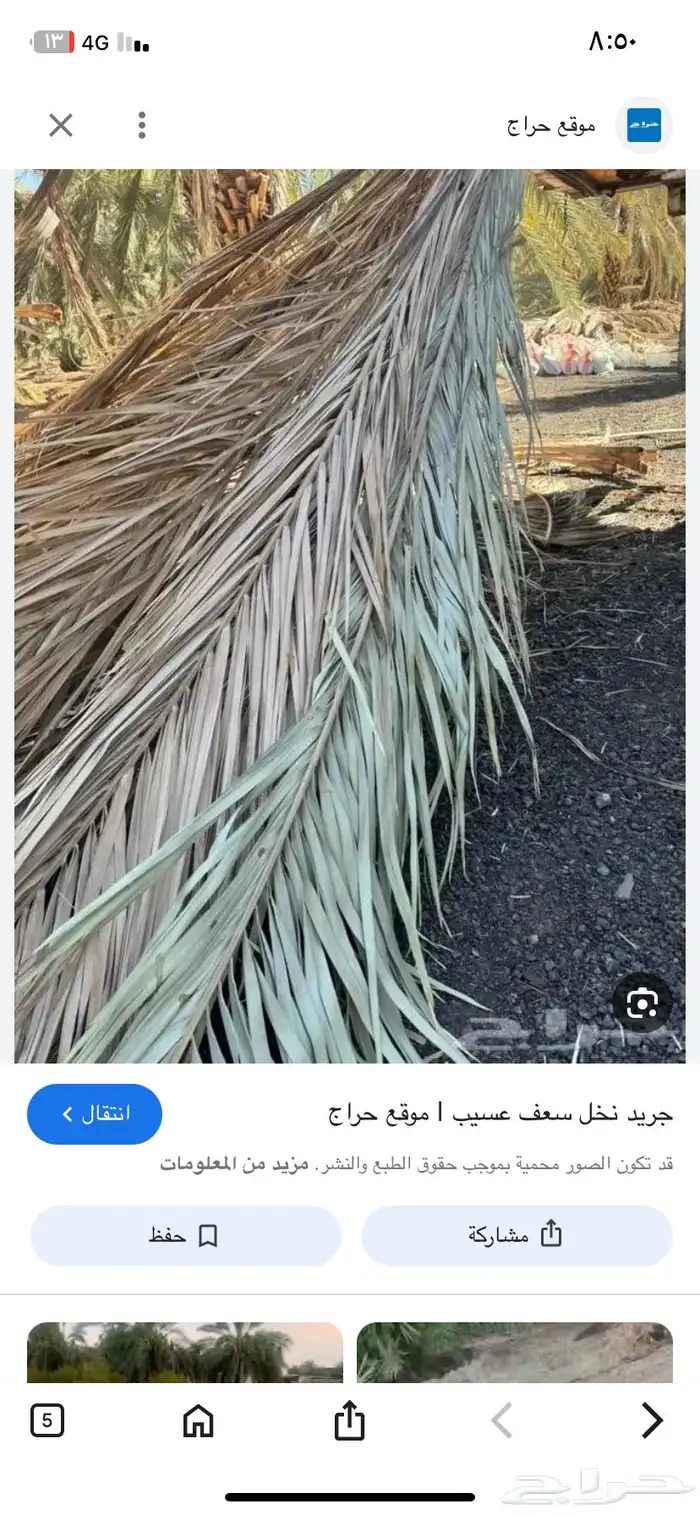Save the image with حفظ
This screenshot has height=1515, width=700.
tap(185, 1235)
